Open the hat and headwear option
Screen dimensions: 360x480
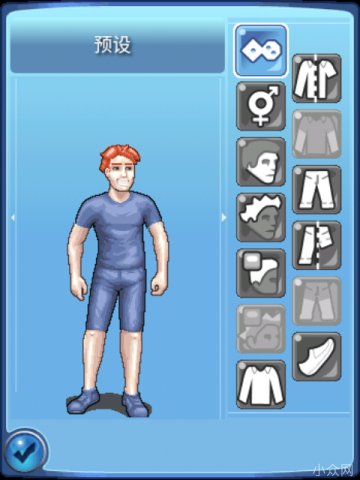261,273
